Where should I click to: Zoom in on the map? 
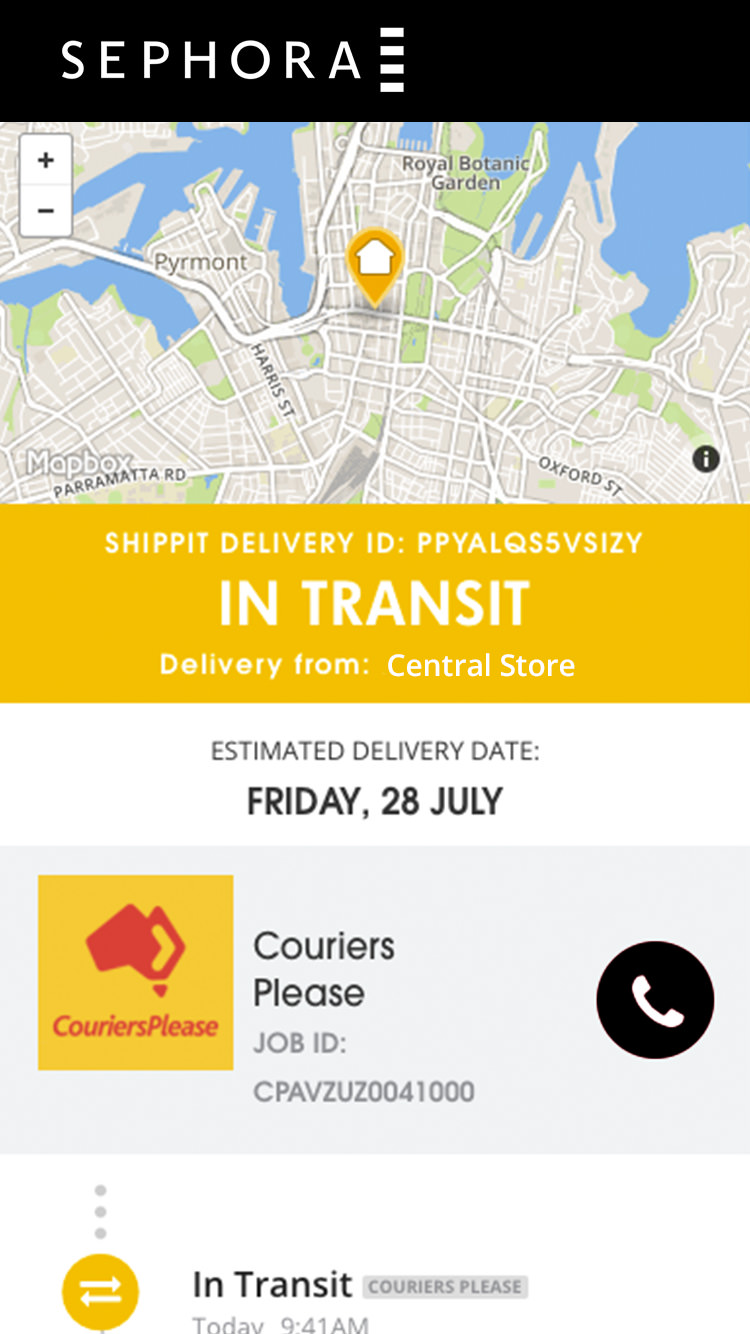tap(45, 161)
